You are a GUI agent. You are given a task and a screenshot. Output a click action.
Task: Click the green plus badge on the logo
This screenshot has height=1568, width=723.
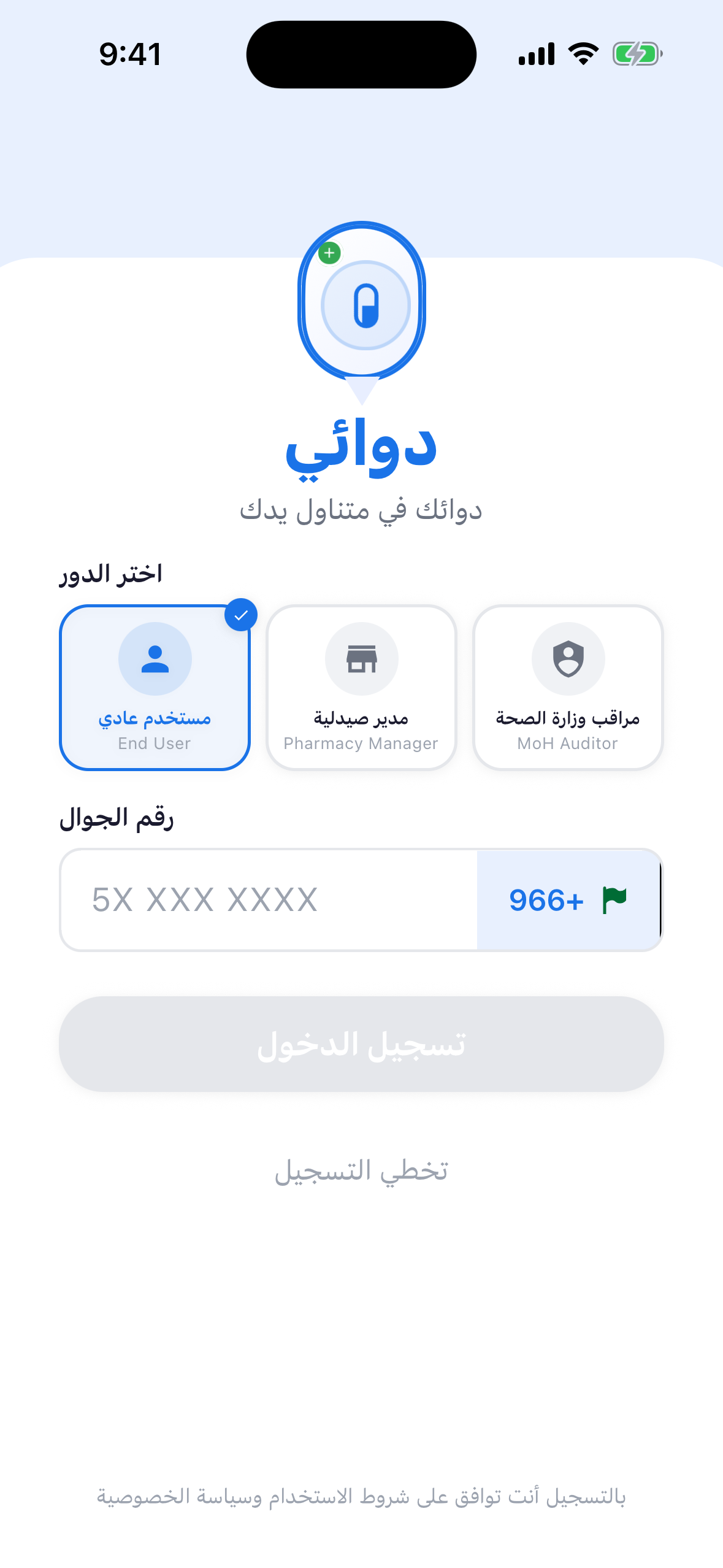tap(331, 253)
